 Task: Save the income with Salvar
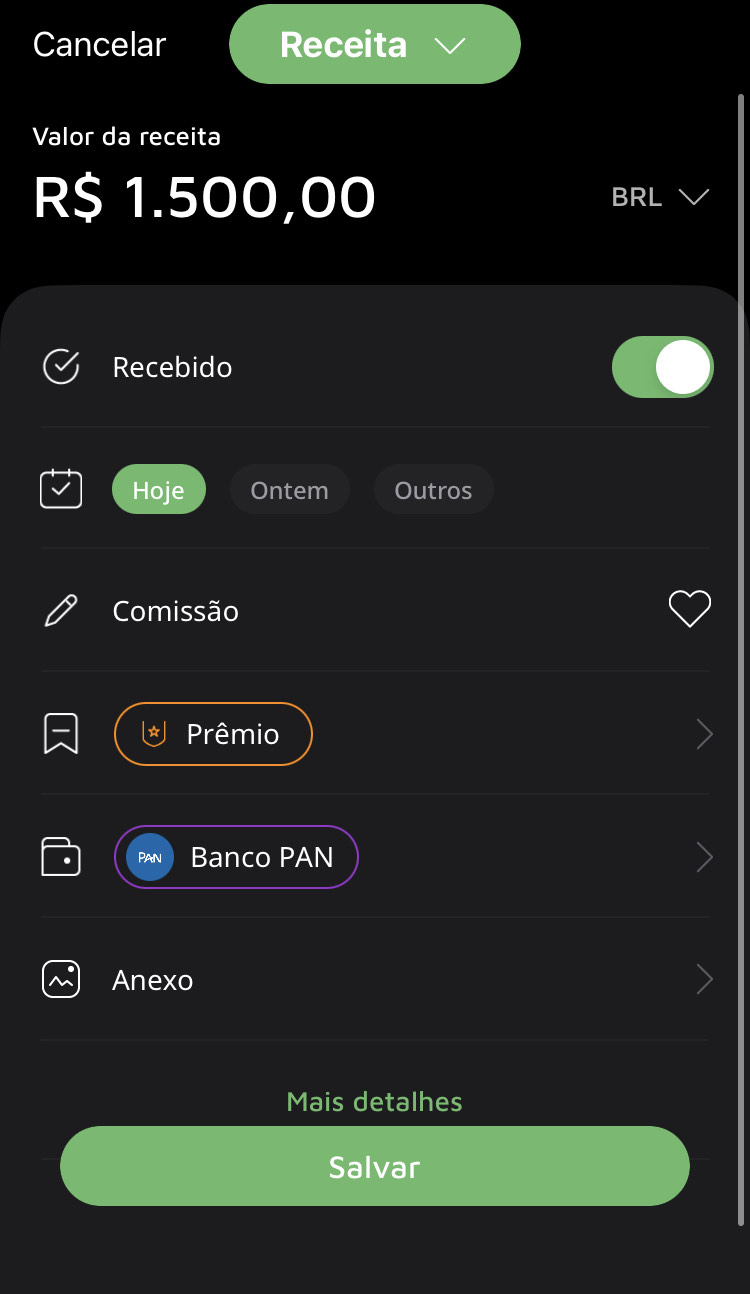point(374,1167)
